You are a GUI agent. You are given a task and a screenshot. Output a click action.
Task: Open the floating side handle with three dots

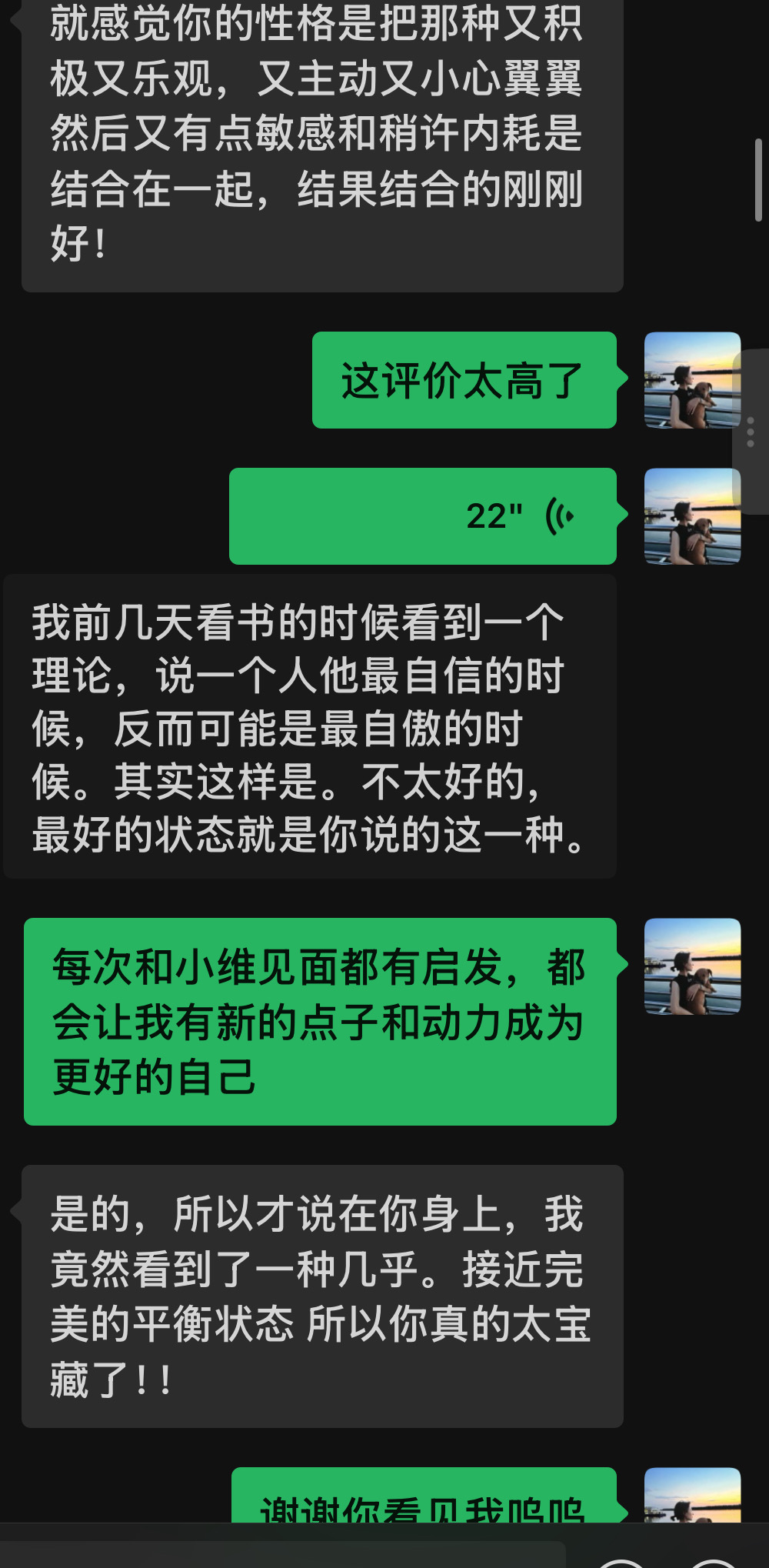click(x=751, y=432)
